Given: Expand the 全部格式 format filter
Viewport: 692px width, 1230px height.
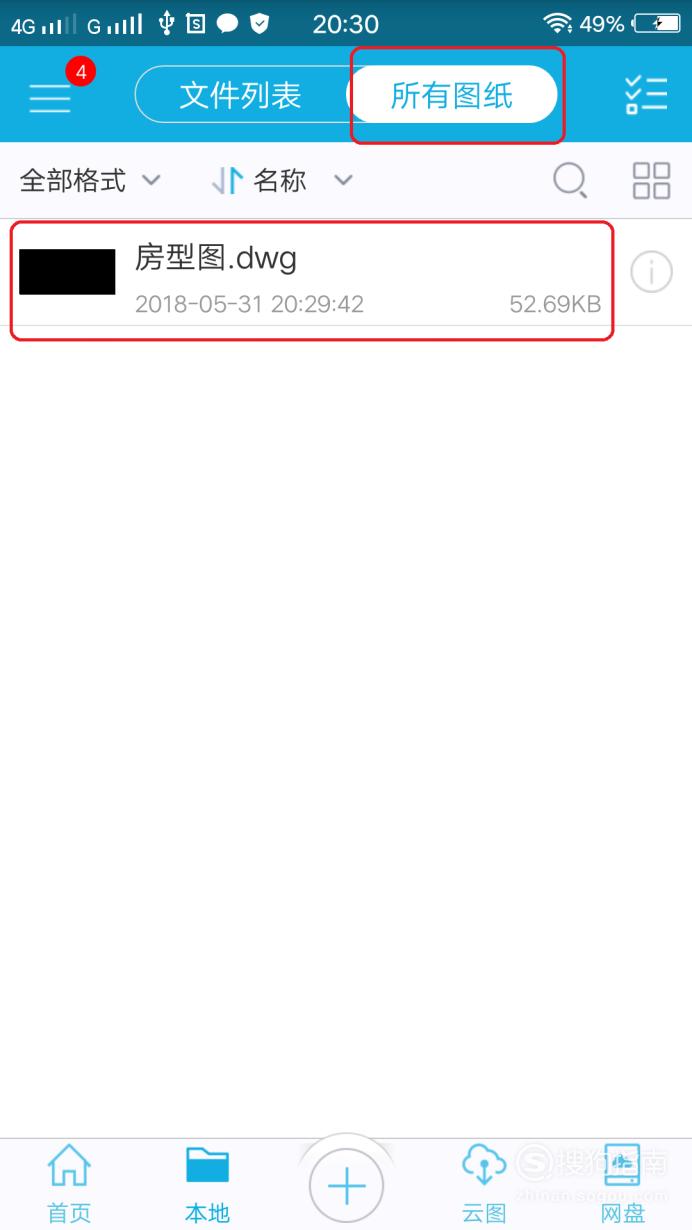Looking at the screenshot, I should pyautogui.click(x=90, y=181).
